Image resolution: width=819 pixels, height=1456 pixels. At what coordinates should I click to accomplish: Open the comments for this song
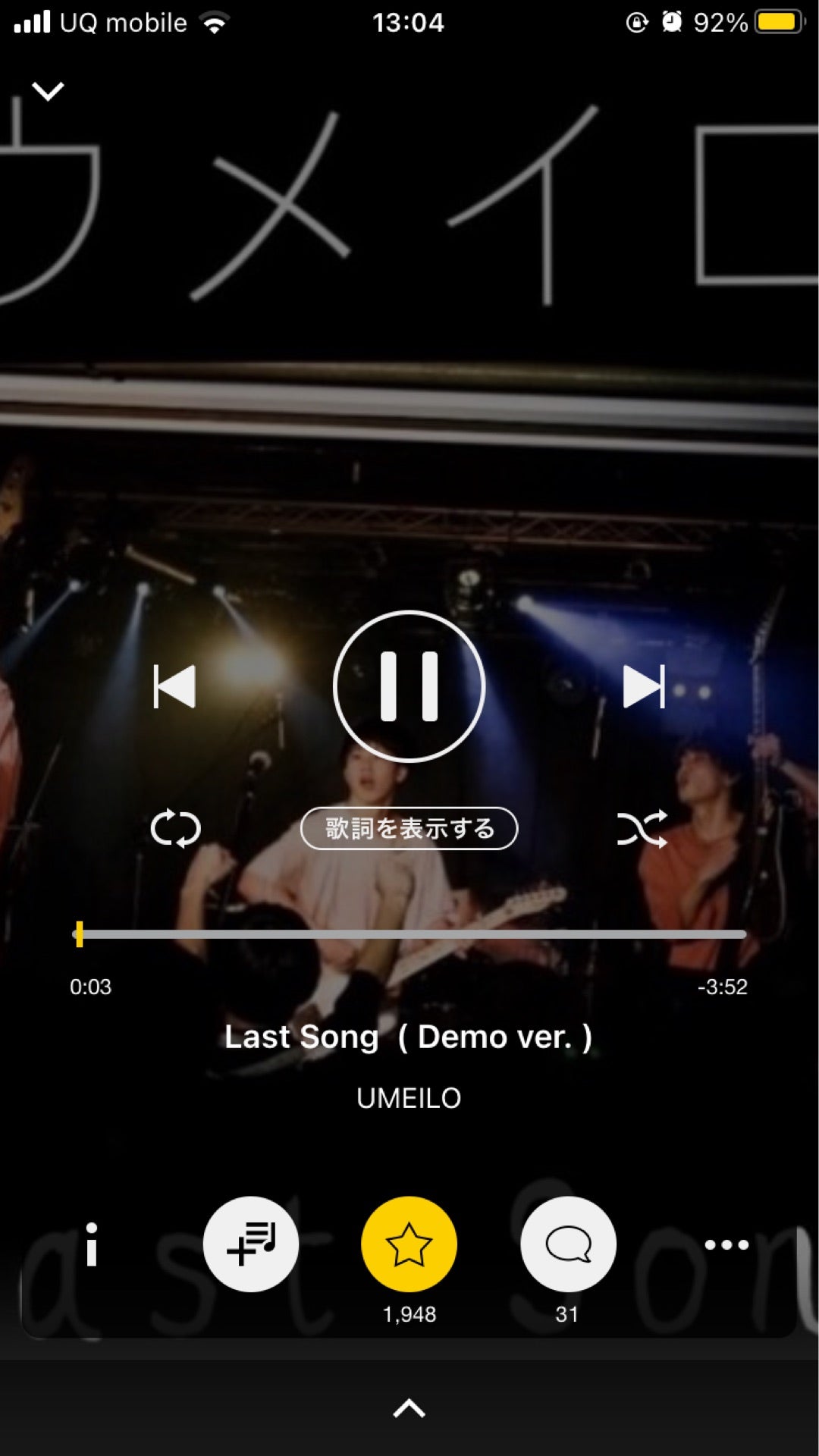pos(568,1244)
